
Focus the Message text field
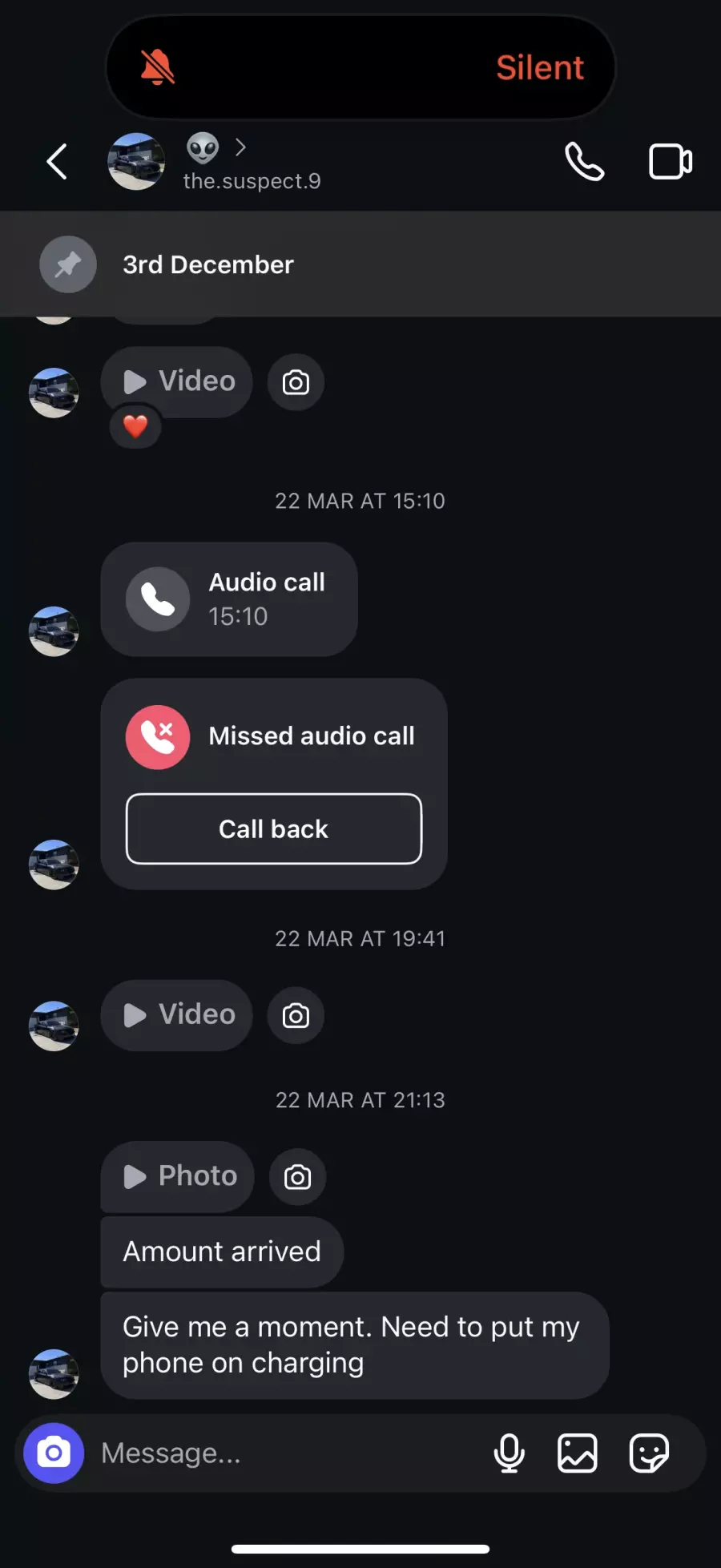280,1453
